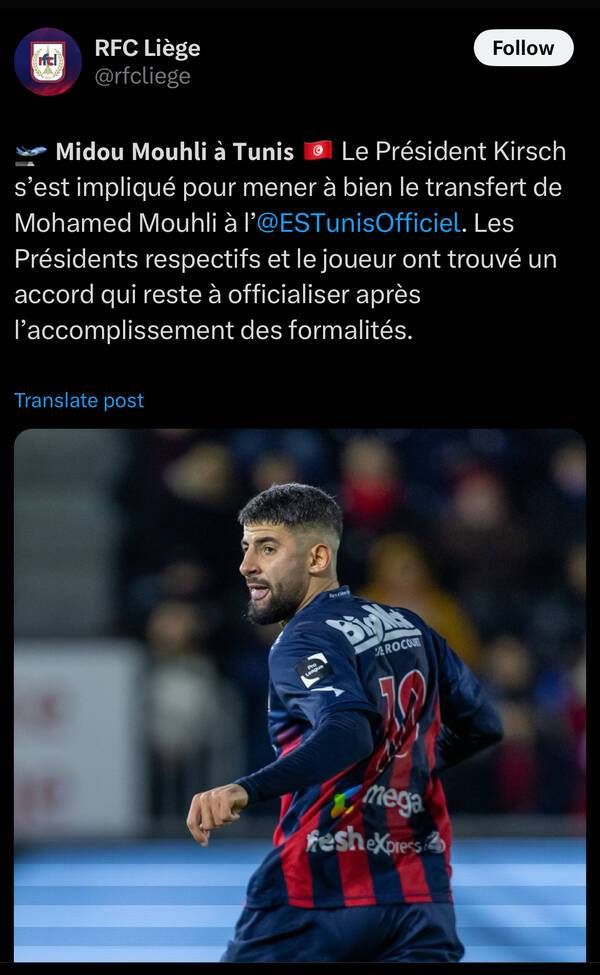This screenshot has width=600, height=975.
Task: Tap Translate post
Action: click(79, 400)
